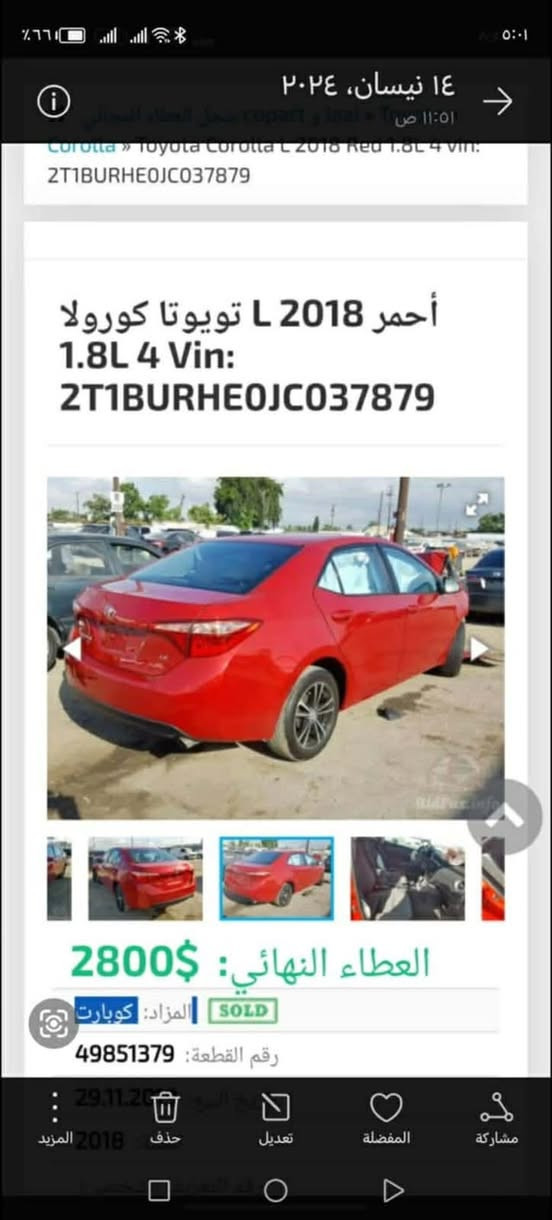Delete the image using حذف

(x=166, y=1118)
